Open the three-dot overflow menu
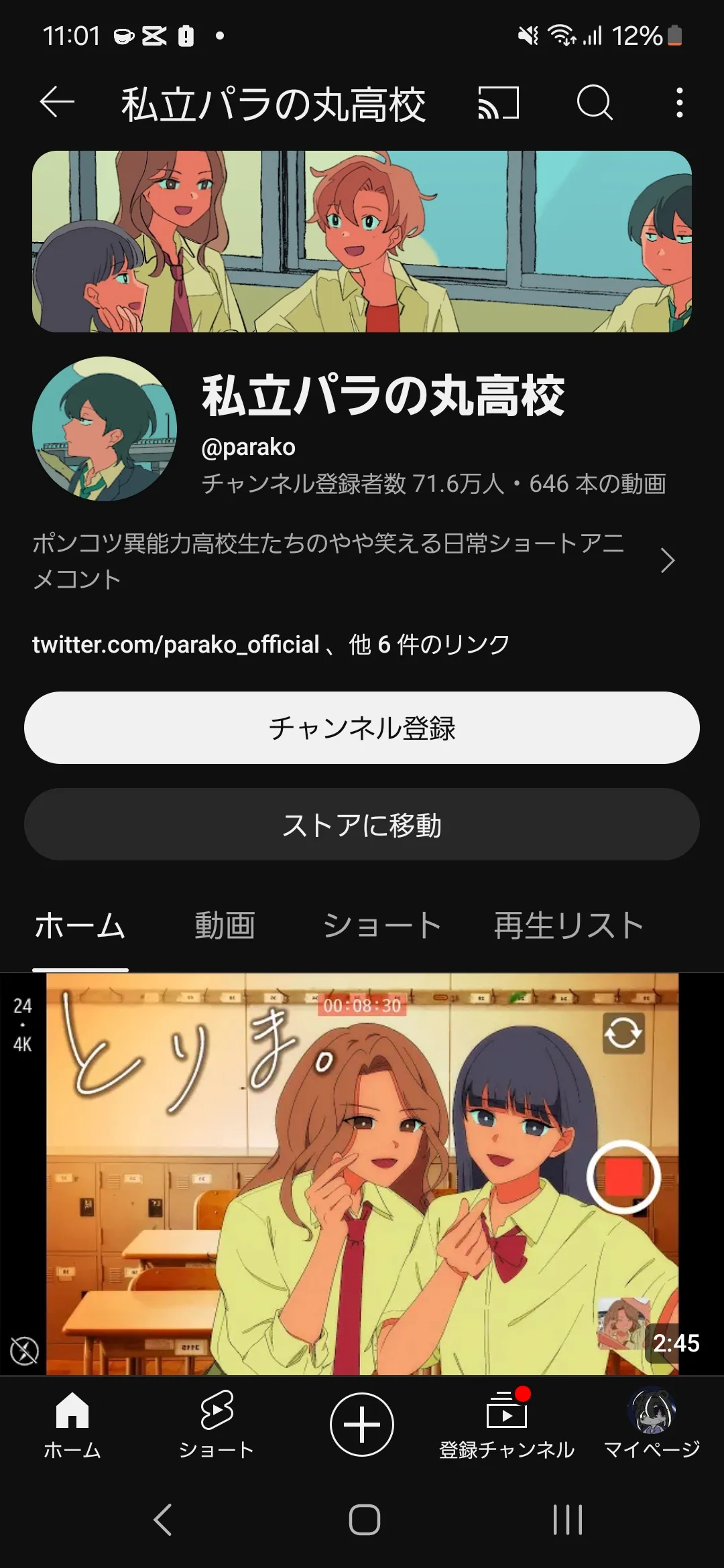Viewport: 724px width, 1568px height. pos(680,103)
